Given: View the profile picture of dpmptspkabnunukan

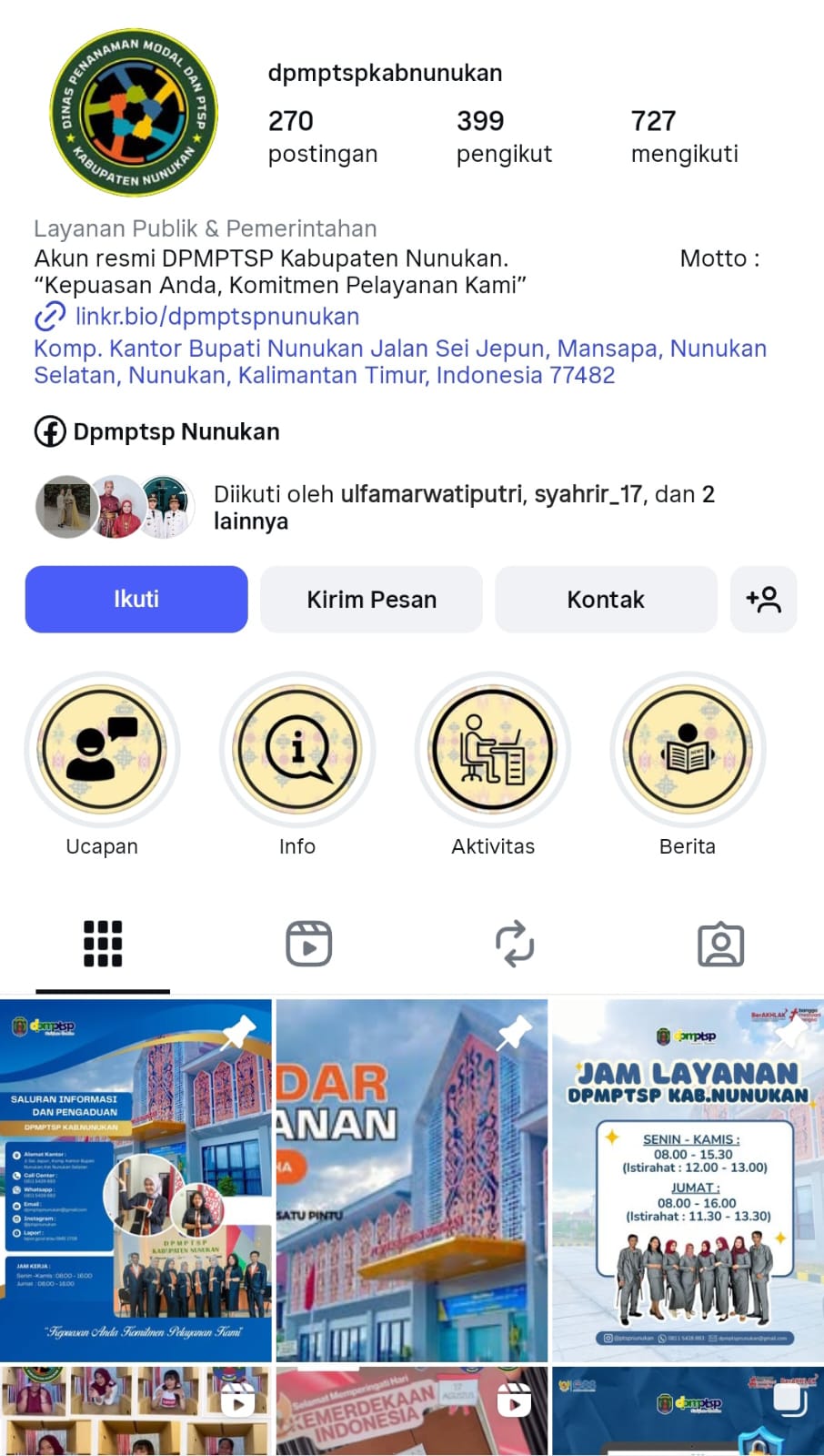Looking at the screenshot, I should point(134,112).
